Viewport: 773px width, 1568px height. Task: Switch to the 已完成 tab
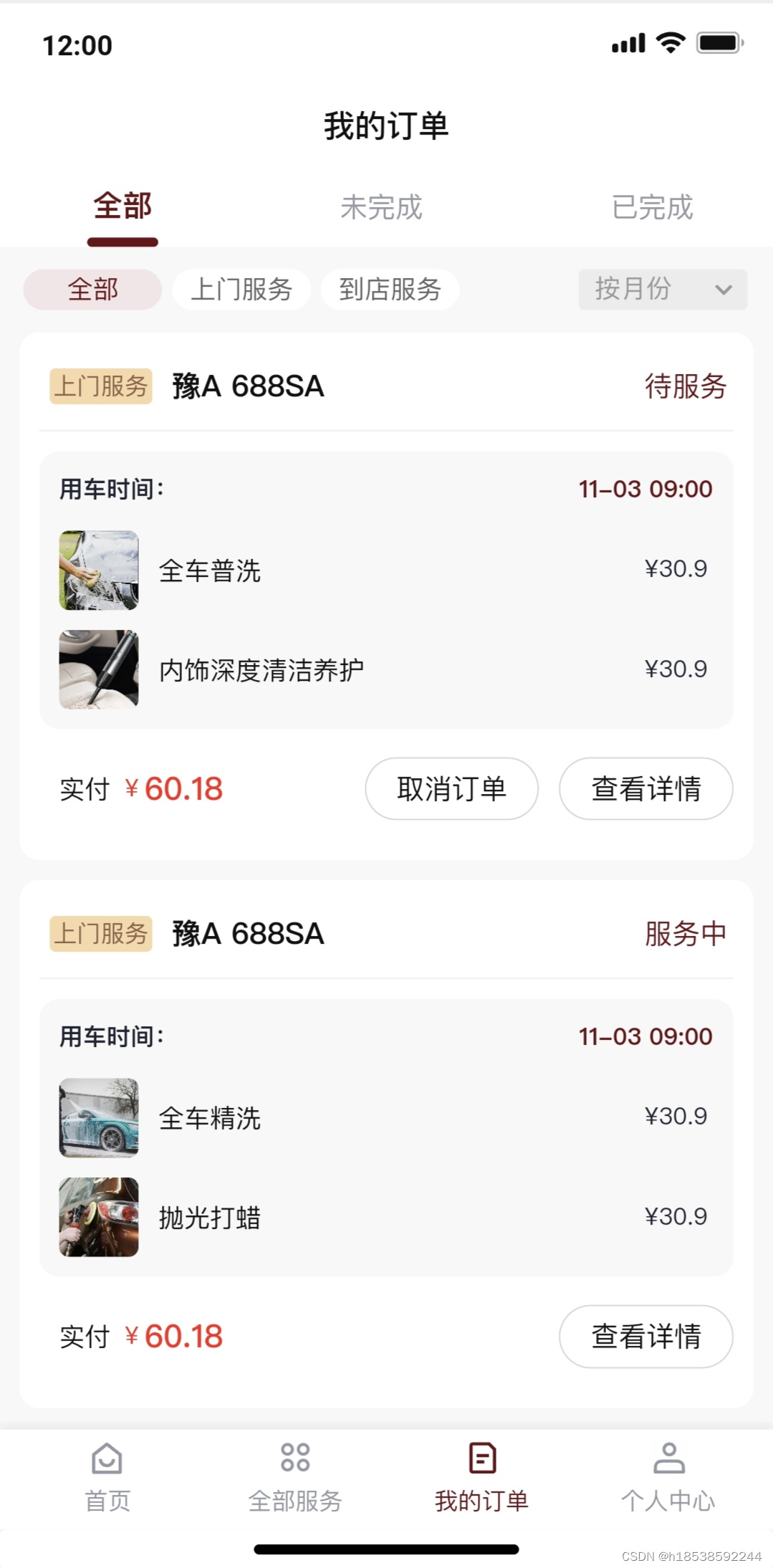tap(652, 208)
